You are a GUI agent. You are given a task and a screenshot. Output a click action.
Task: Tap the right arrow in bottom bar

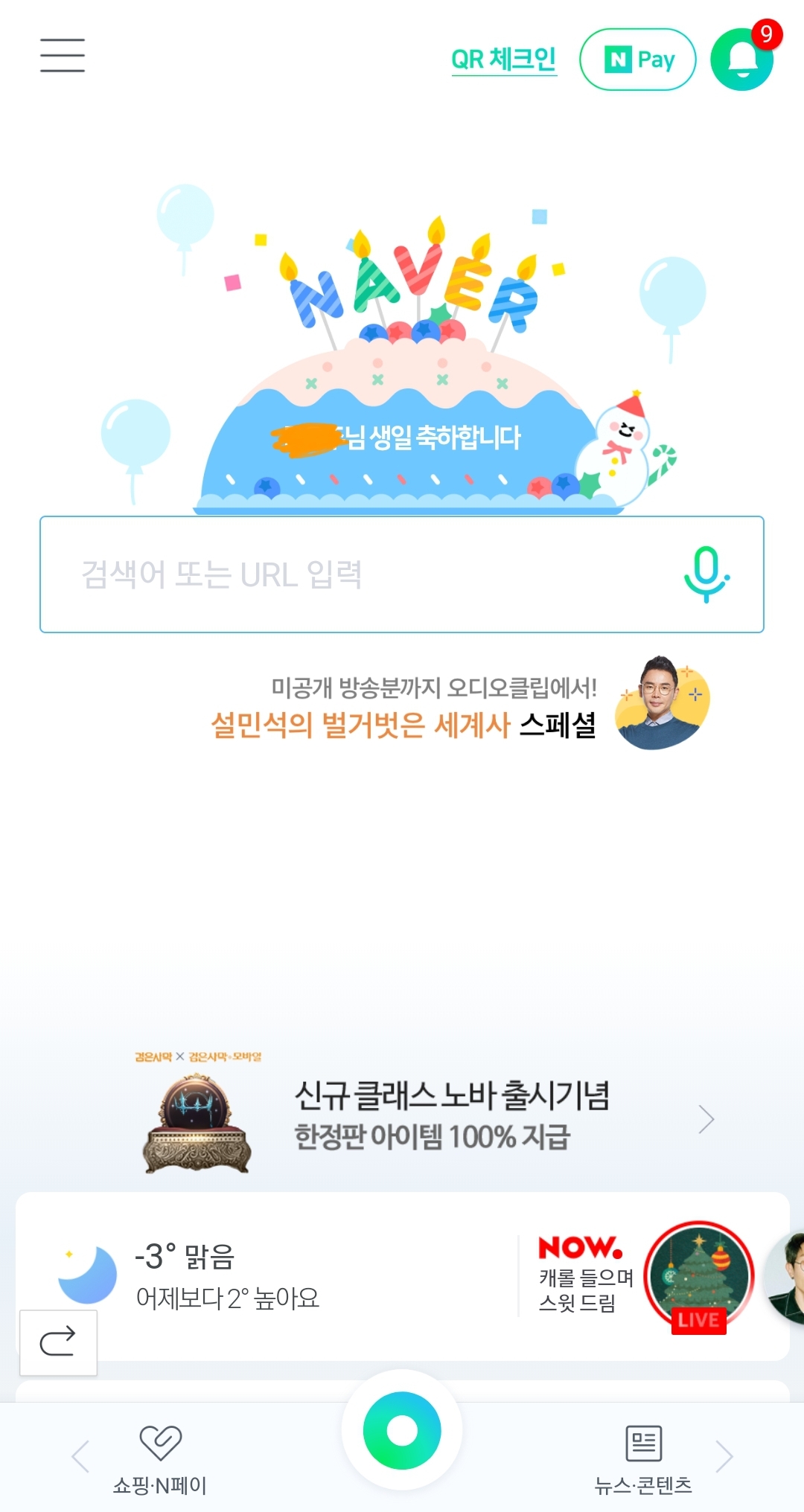[x=724, y=1456]
